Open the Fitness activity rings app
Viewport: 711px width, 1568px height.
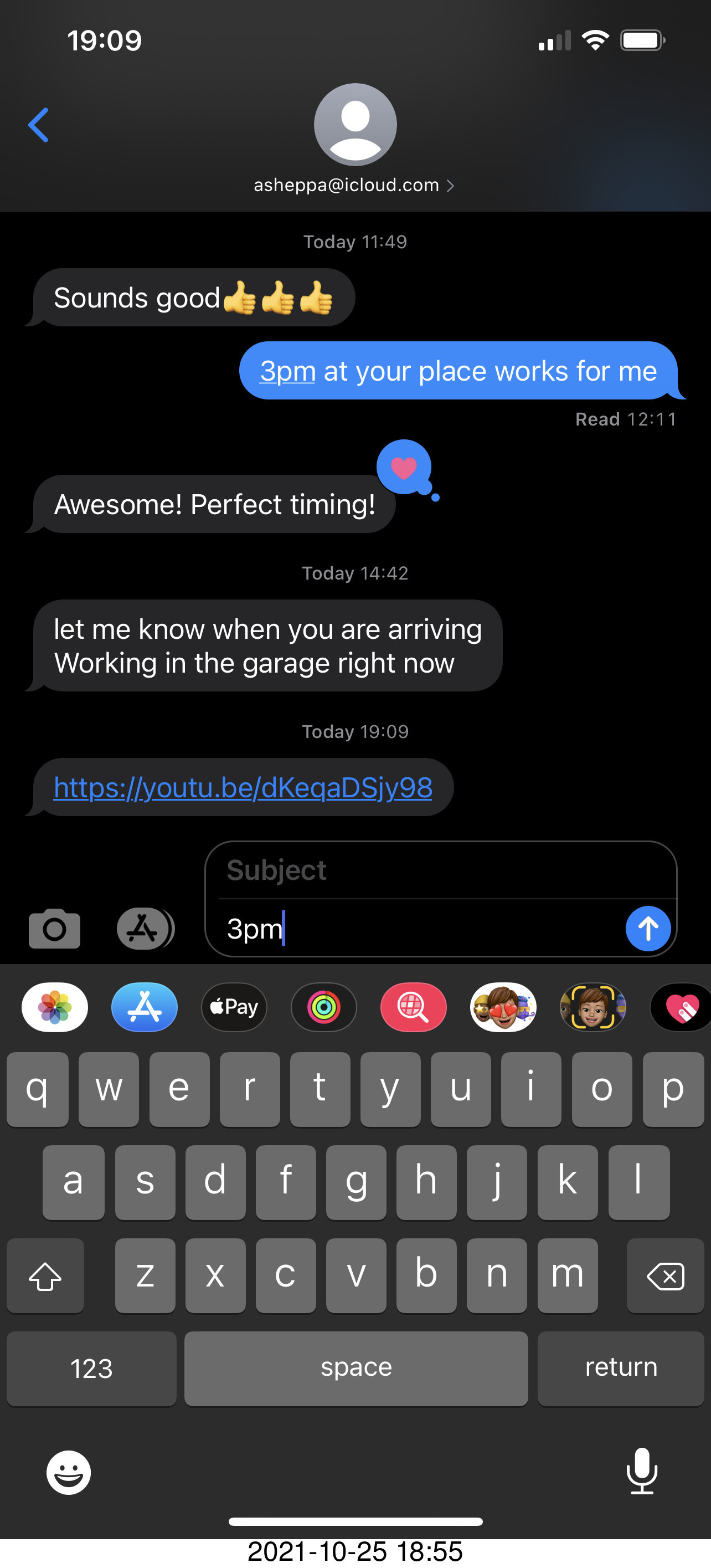click(x=323, y=1007)
